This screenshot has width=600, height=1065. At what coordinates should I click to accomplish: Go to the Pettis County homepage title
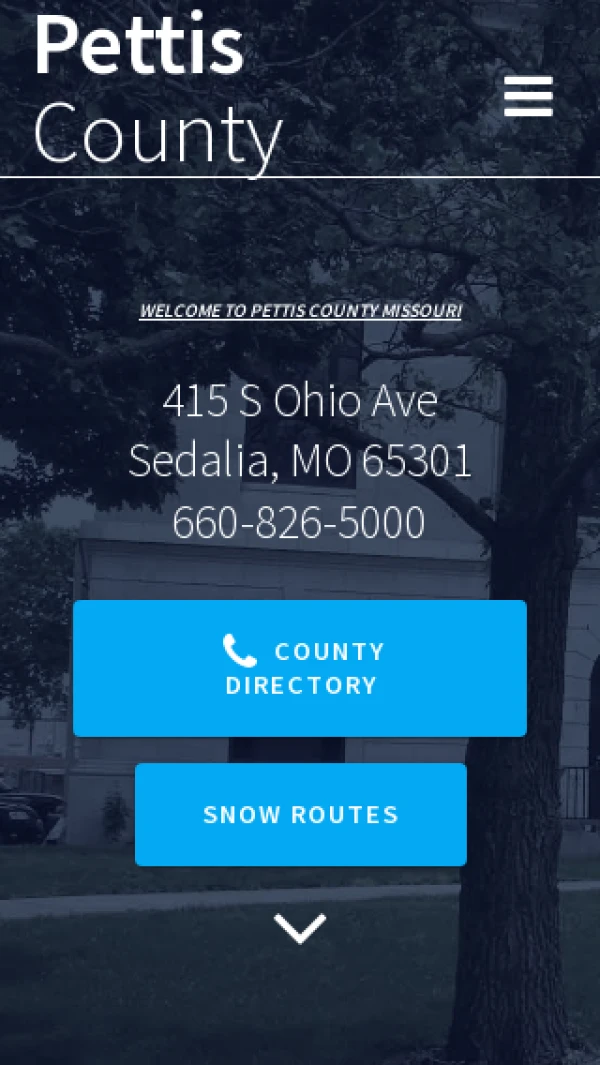point(157,90)
